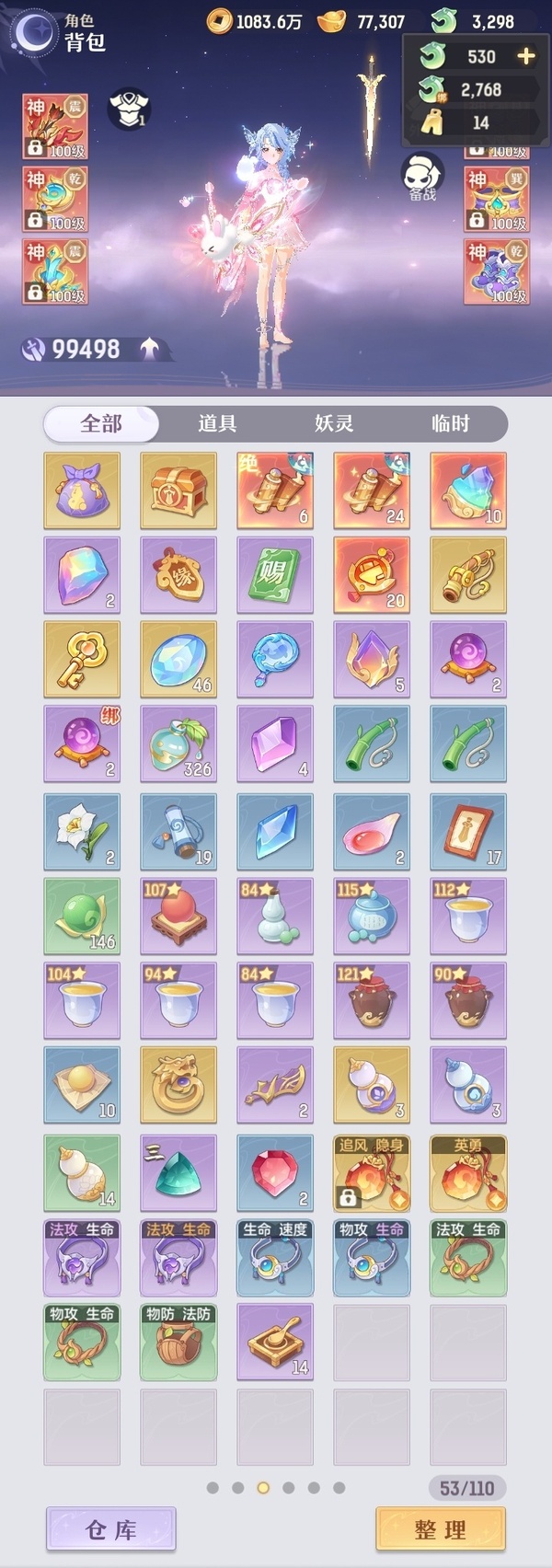
Task: Choose the potion with quantity 326
Action: [x=178, y=744]
